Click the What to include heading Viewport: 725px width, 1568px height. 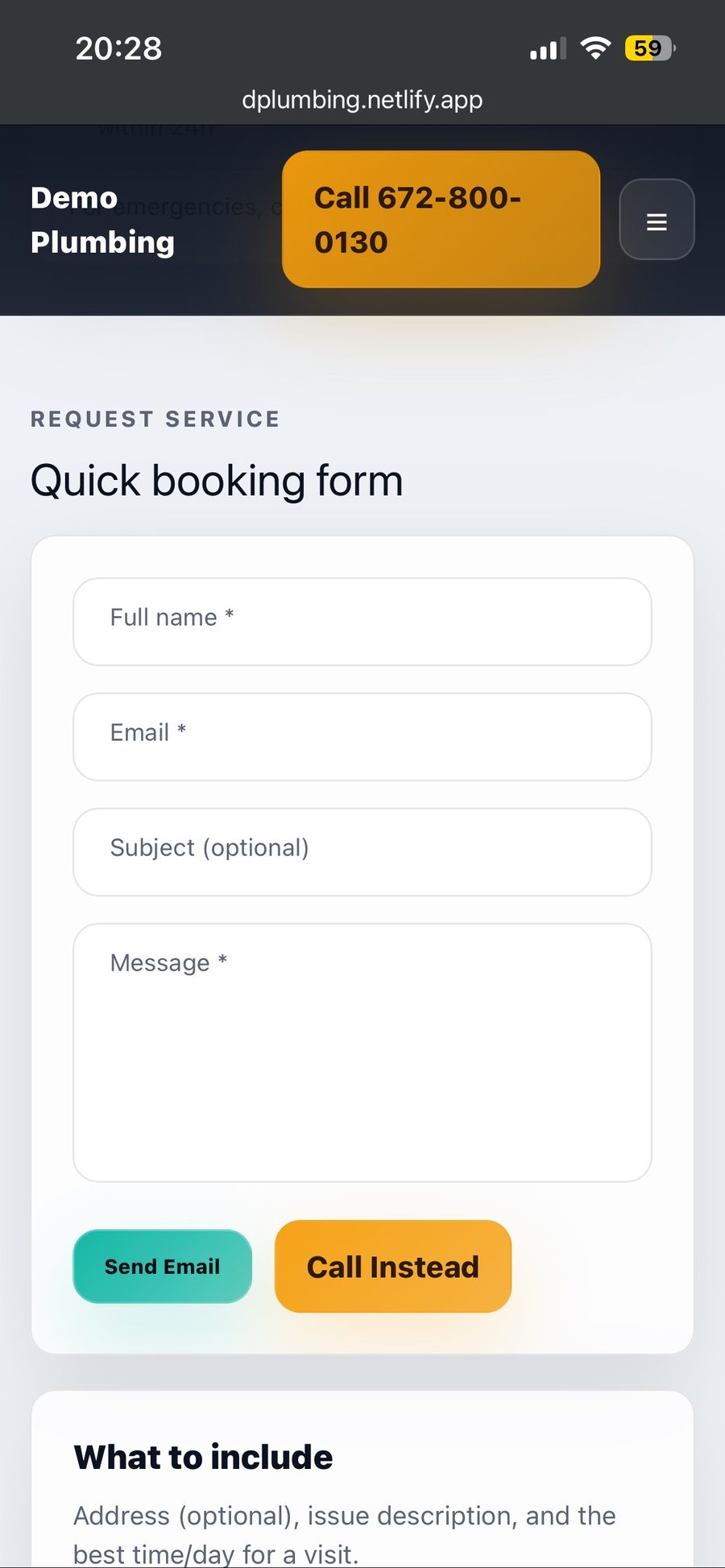click(202, 1456)
